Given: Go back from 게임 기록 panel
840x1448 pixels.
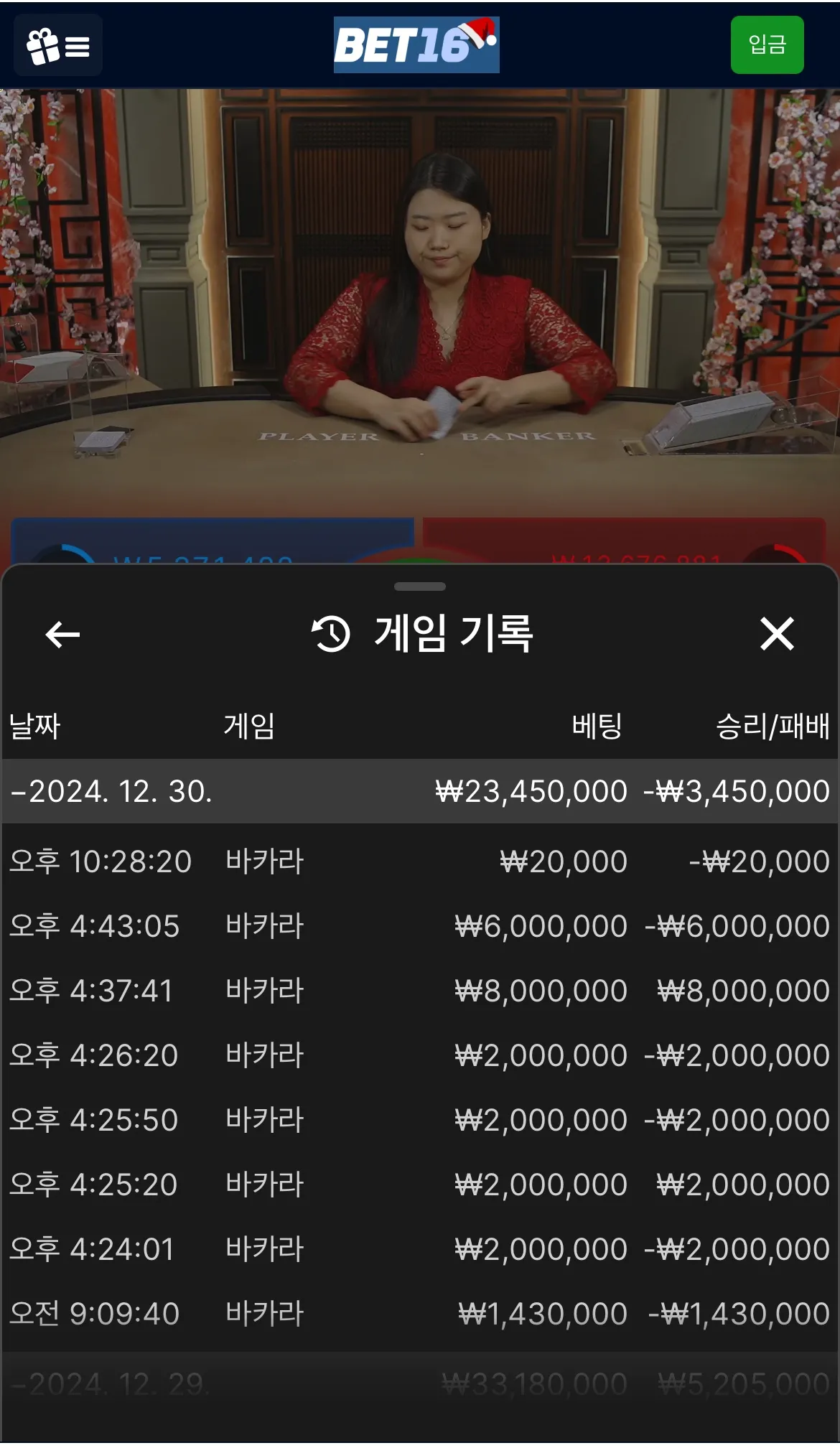Looking at the screenshot, I should (62, 634).
